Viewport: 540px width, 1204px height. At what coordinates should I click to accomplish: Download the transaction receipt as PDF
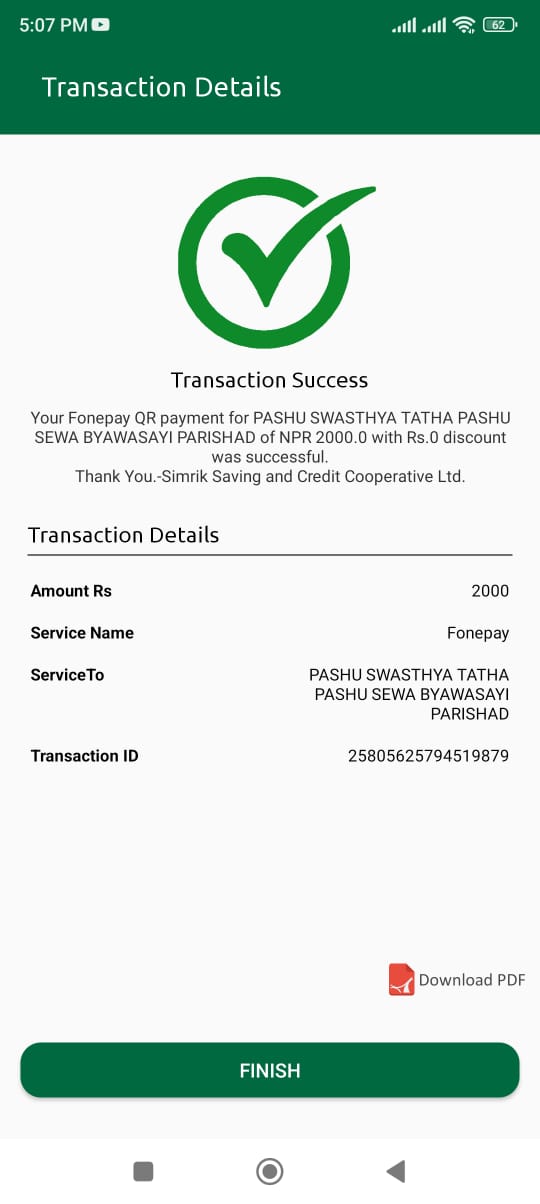tap(457, 980)
